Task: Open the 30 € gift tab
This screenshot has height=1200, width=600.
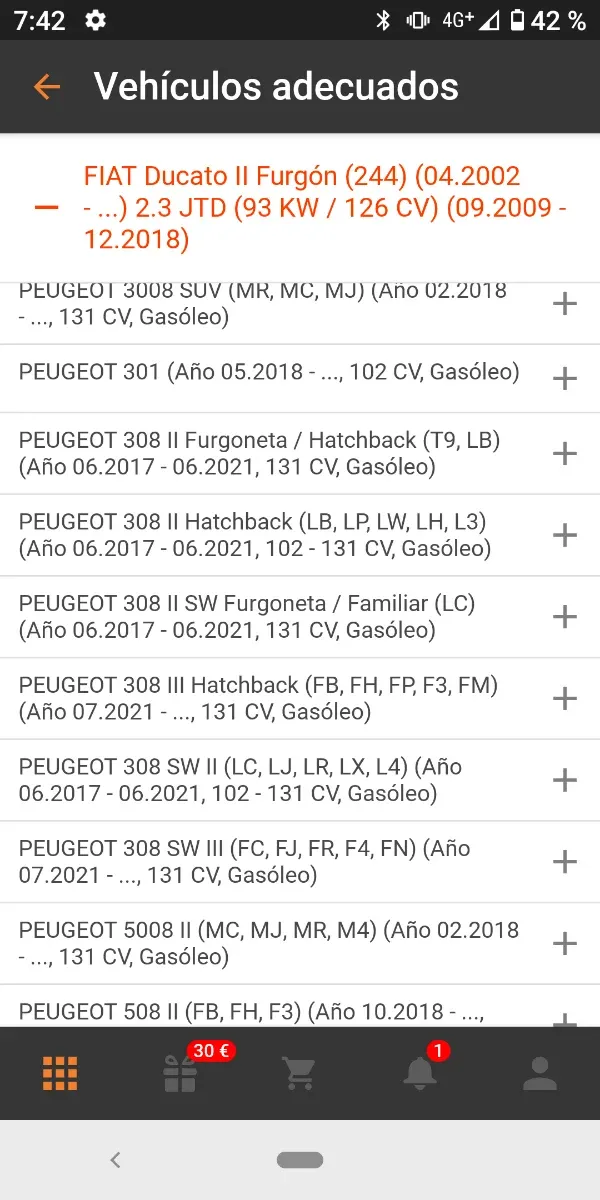Action: pos(181,1073)
